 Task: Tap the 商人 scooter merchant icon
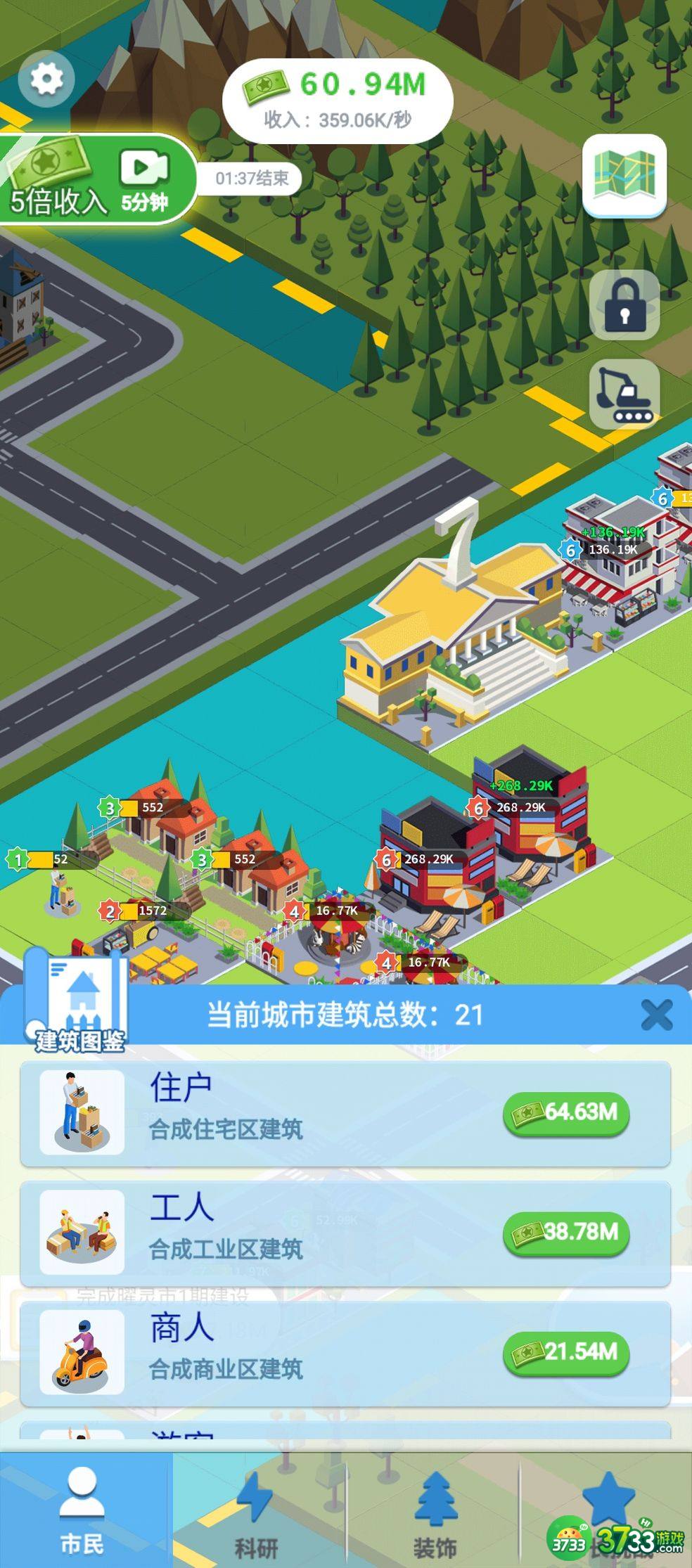coord(79,1350)
